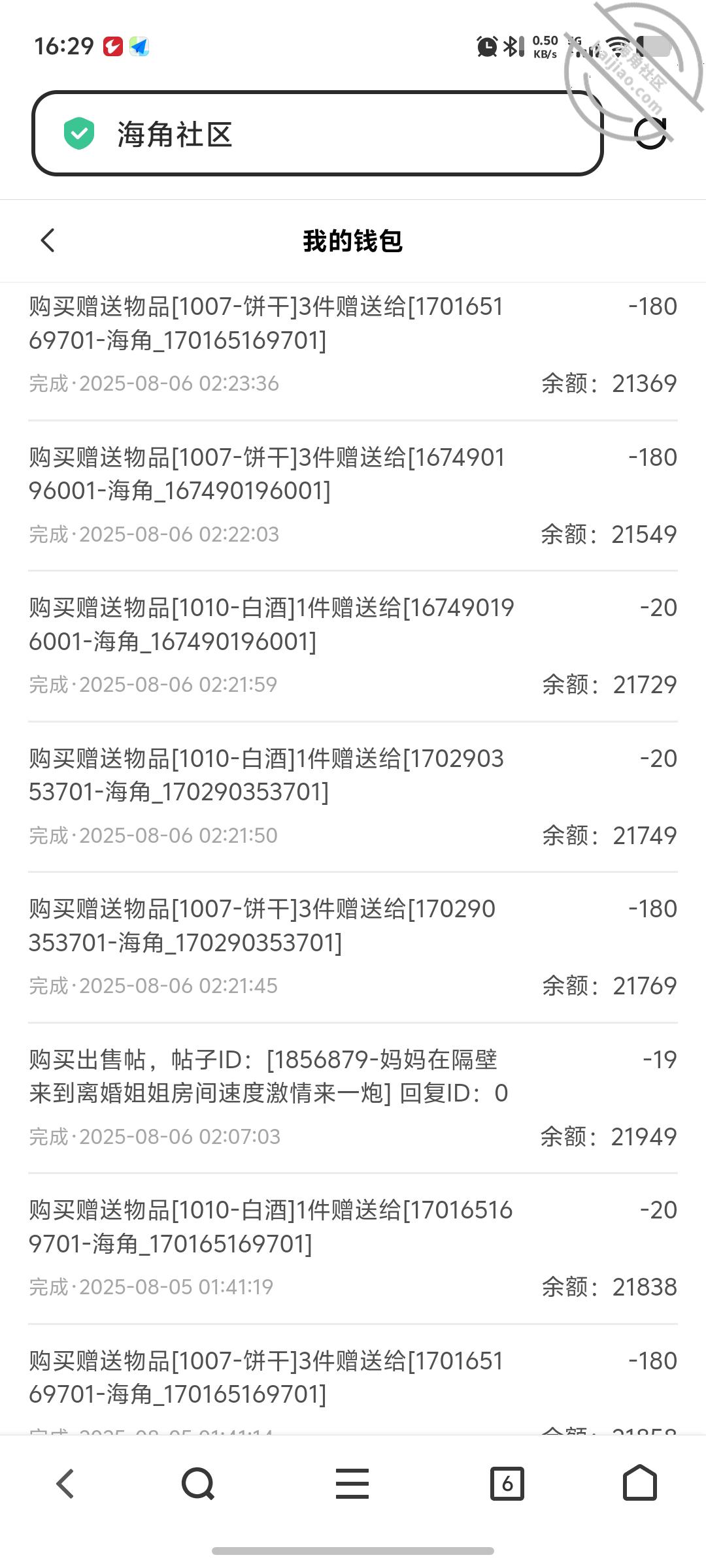Tap the network speed 0.50 KB/s indicator
The image size is (706, 1568).
pos(545,46)
